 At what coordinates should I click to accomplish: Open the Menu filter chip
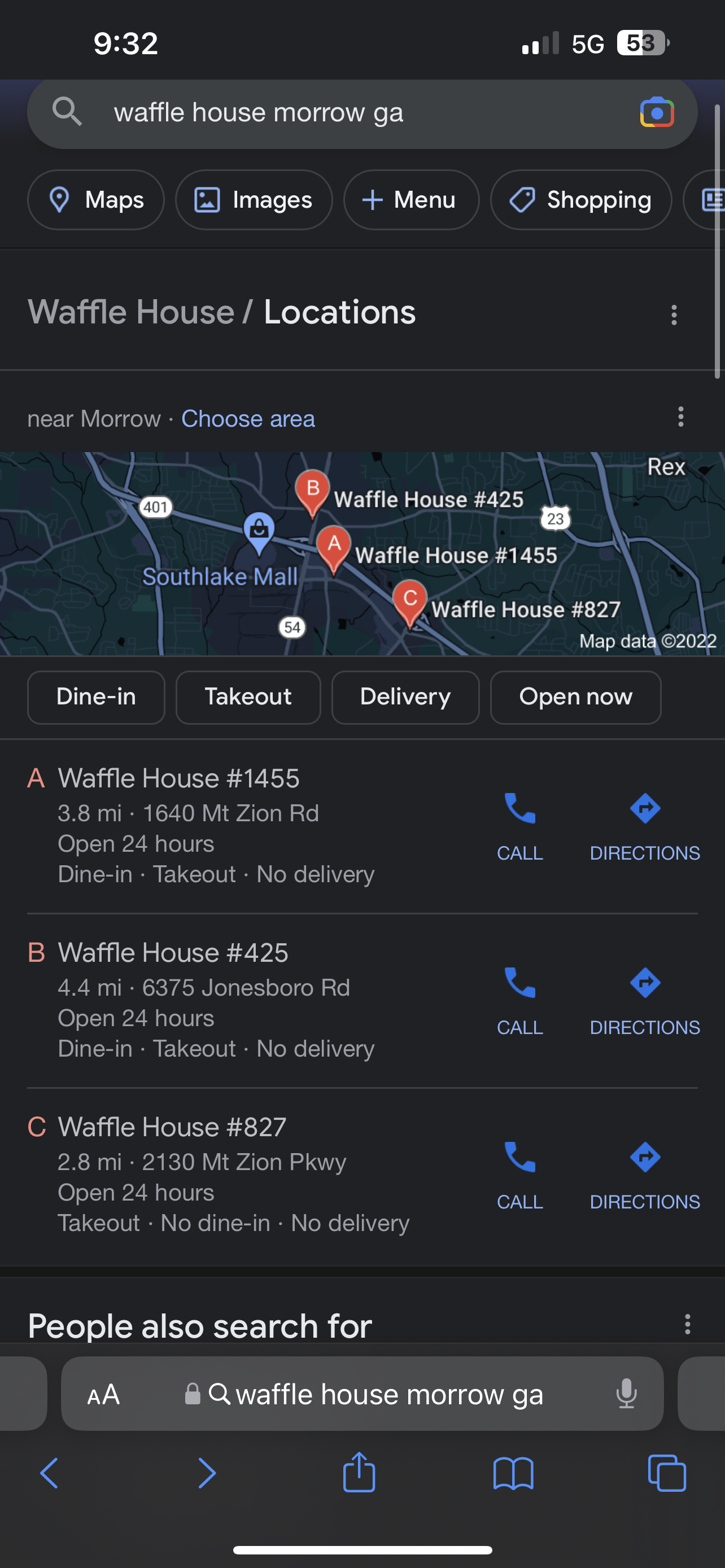pos(411,200)
